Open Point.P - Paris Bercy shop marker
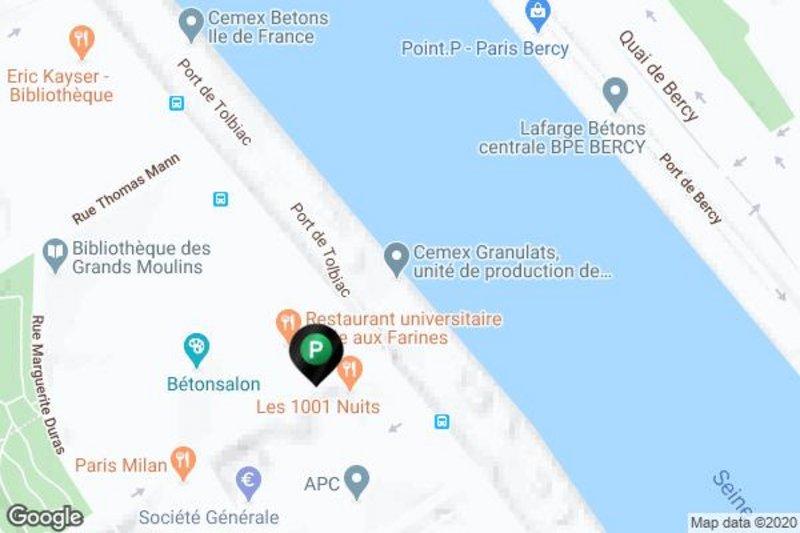This screenshot has width=800, height=533. pyautogui.click(x=537, y=14)
